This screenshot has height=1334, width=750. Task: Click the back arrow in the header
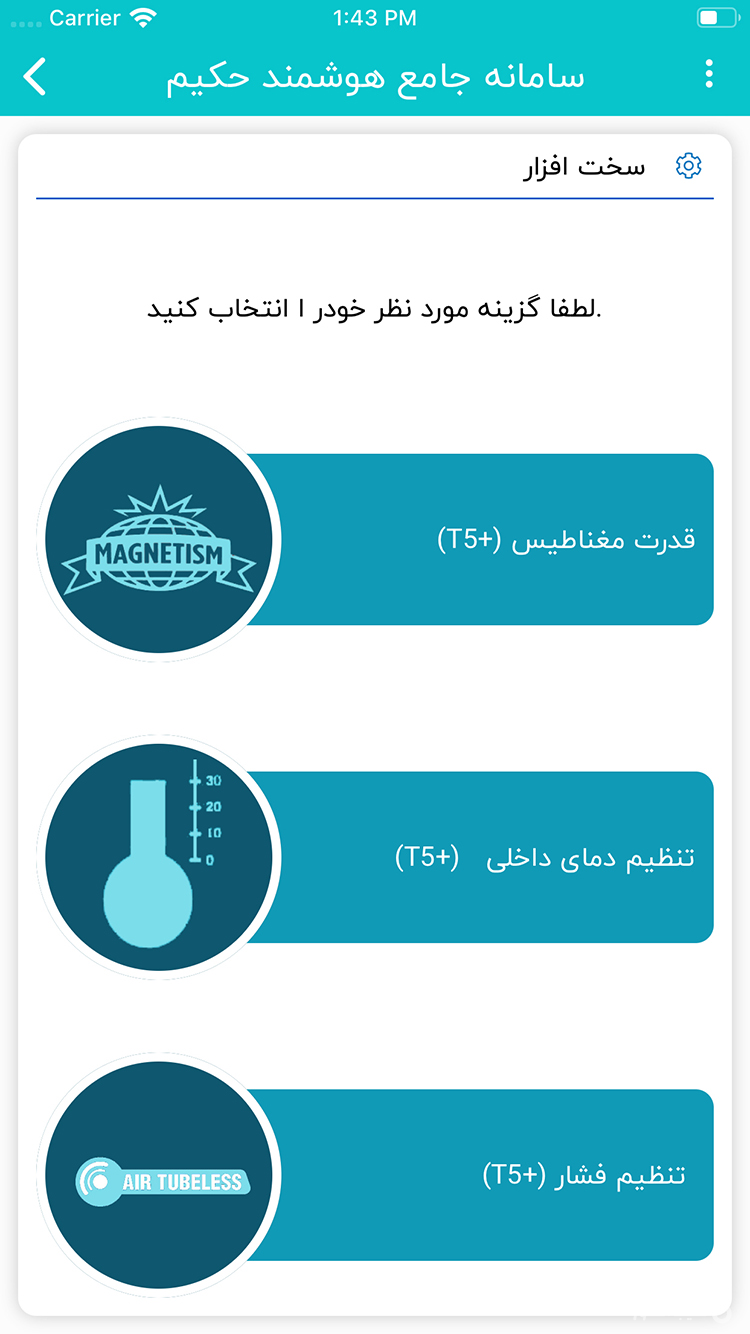click(x=33, y=75)
